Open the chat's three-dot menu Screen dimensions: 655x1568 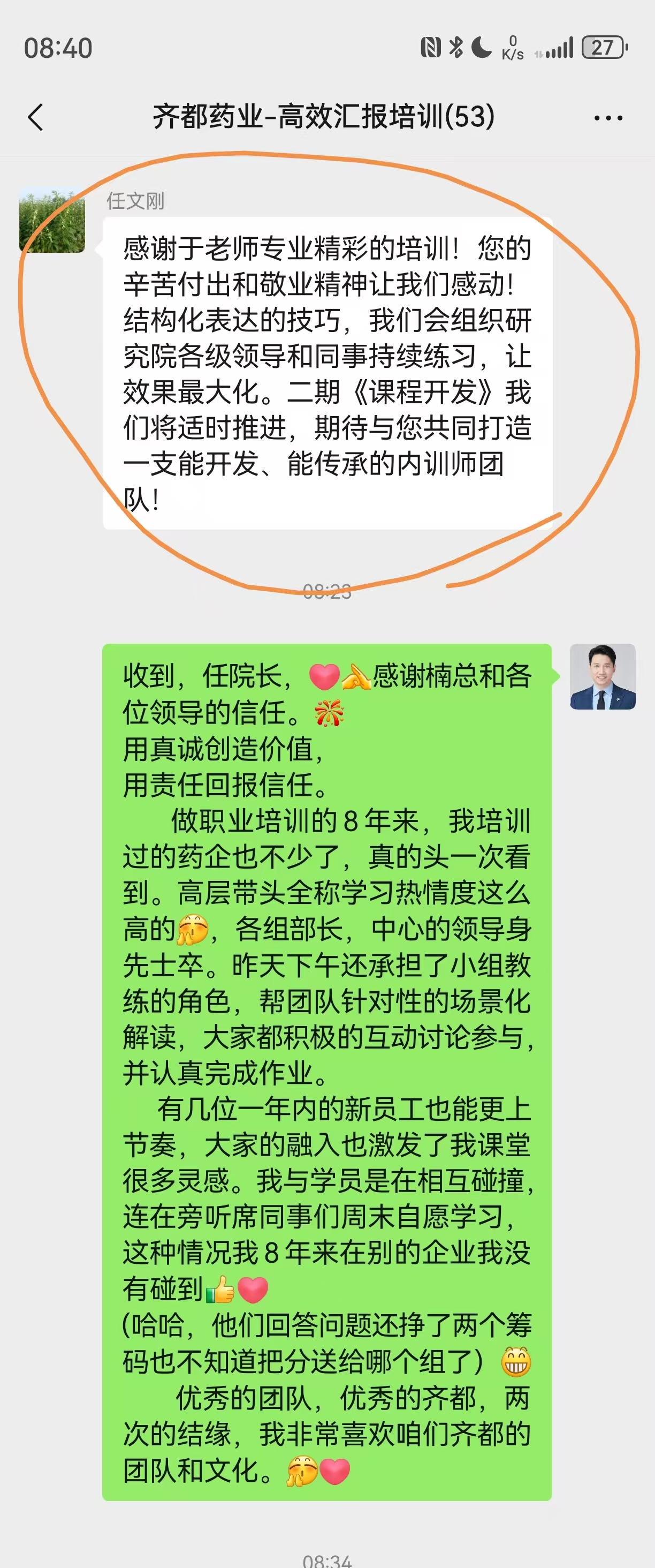[x=607, y=117]
